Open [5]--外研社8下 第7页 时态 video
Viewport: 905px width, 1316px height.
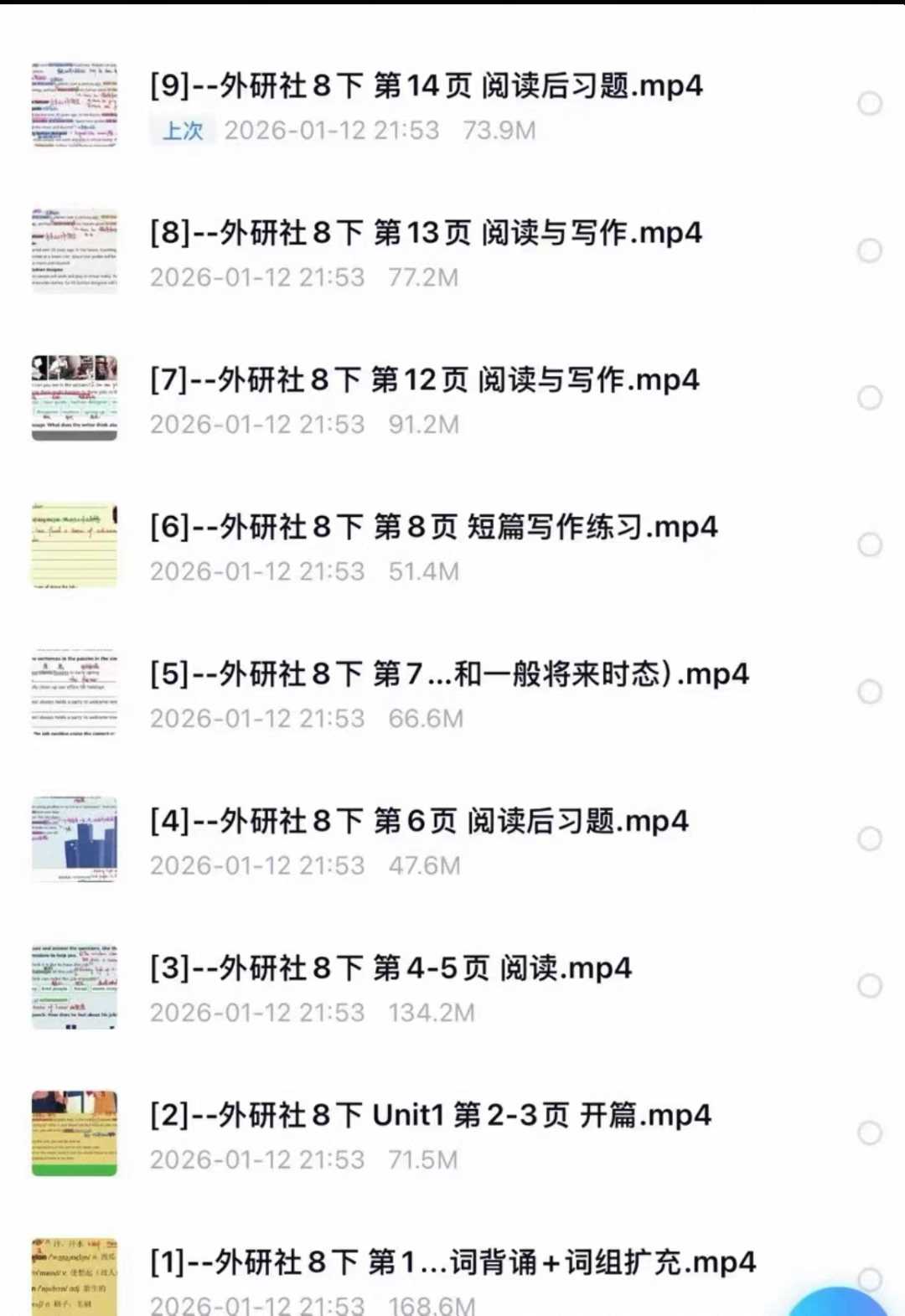(x=449, y=673)
